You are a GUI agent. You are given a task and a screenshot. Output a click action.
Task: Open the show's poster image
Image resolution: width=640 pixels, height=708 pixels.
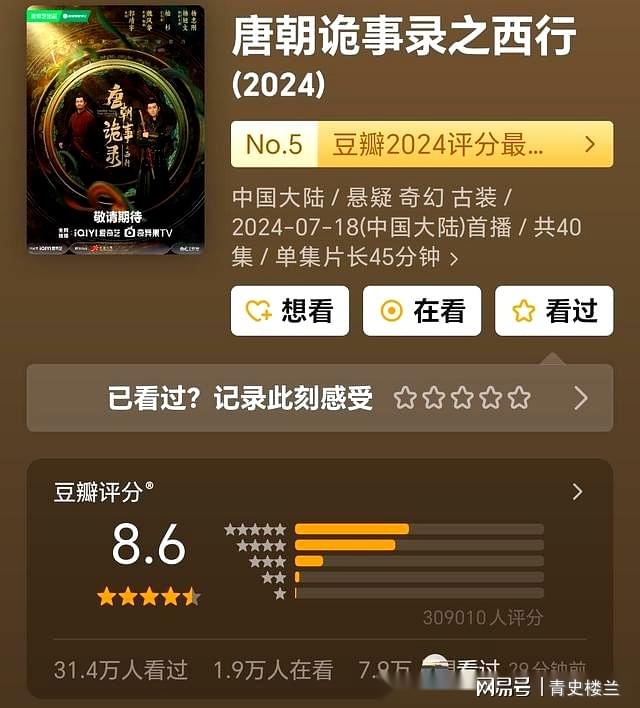pyautogui.click(x=115, y=129)
